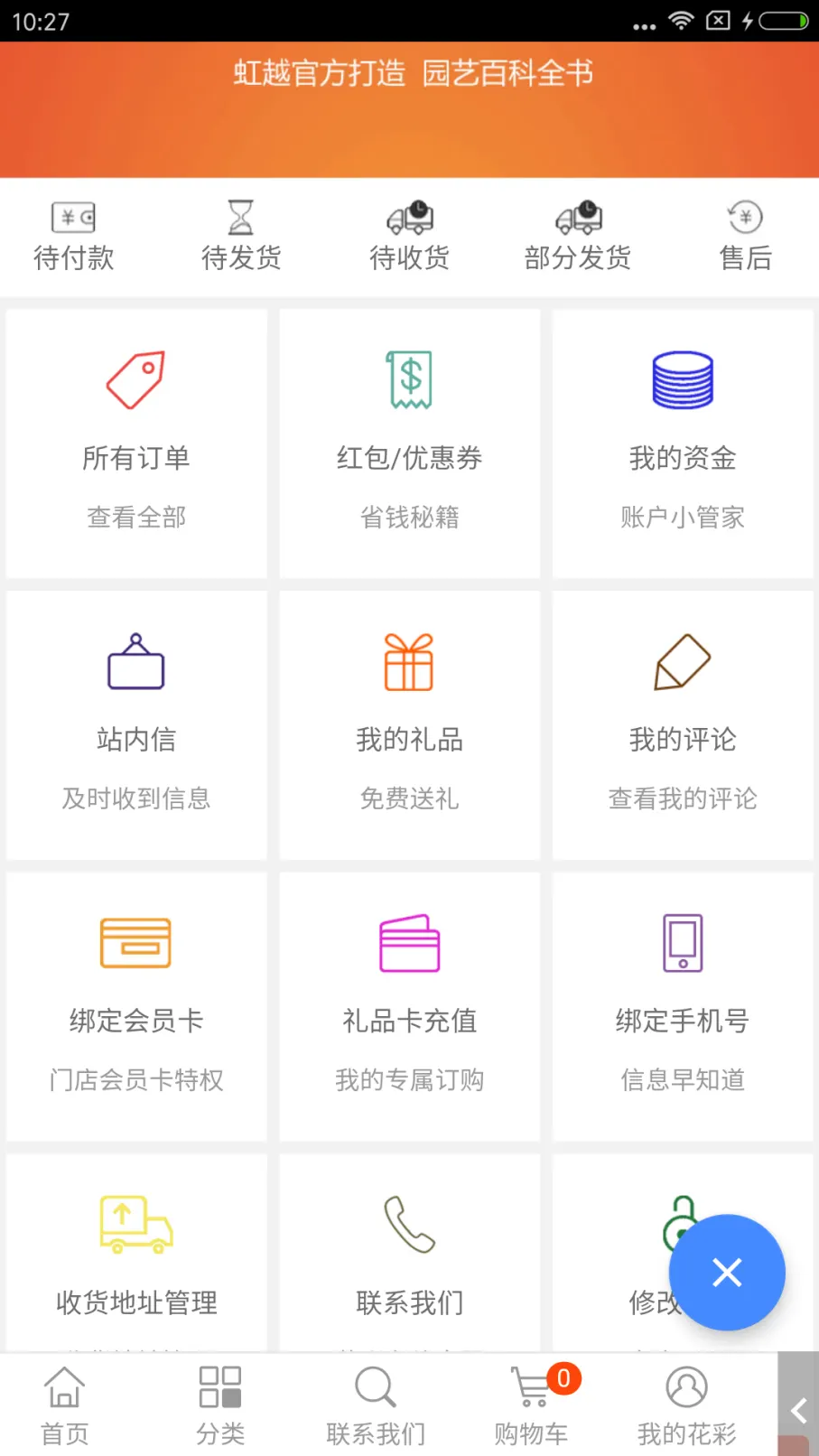View 部分发货 partially shipped orders
Screen dimensions: 819x1456
tap(578, 237)
